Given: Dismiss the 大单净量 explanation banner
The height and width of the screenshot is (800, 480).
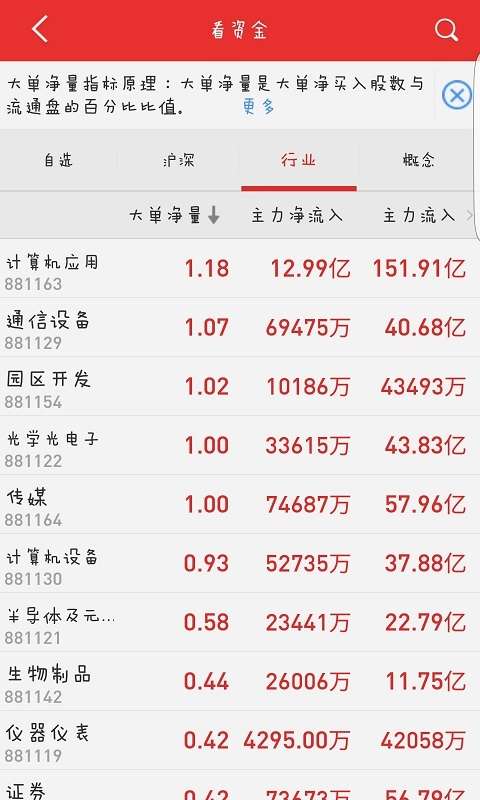Looking at the screenshot, I should (457, 95).
